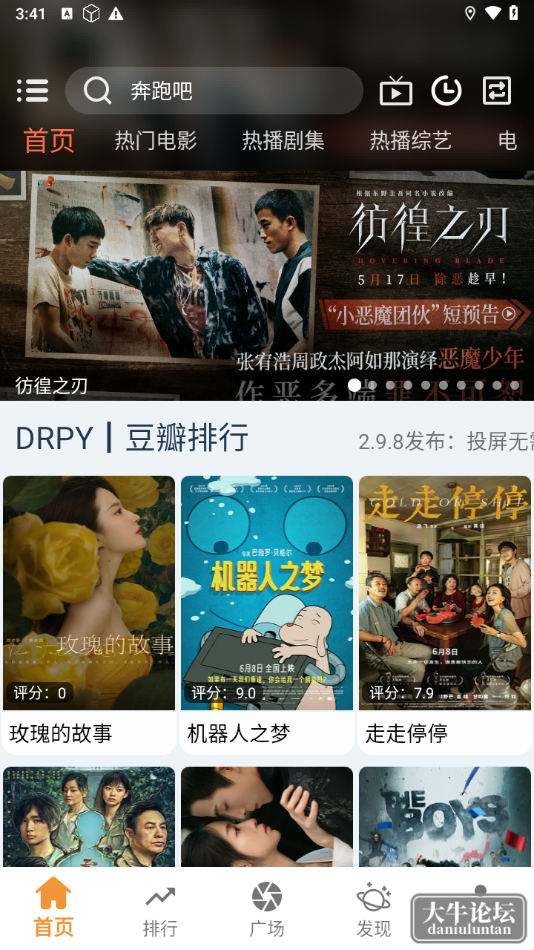Open watch history clock icon

click(x=446, y=91)
